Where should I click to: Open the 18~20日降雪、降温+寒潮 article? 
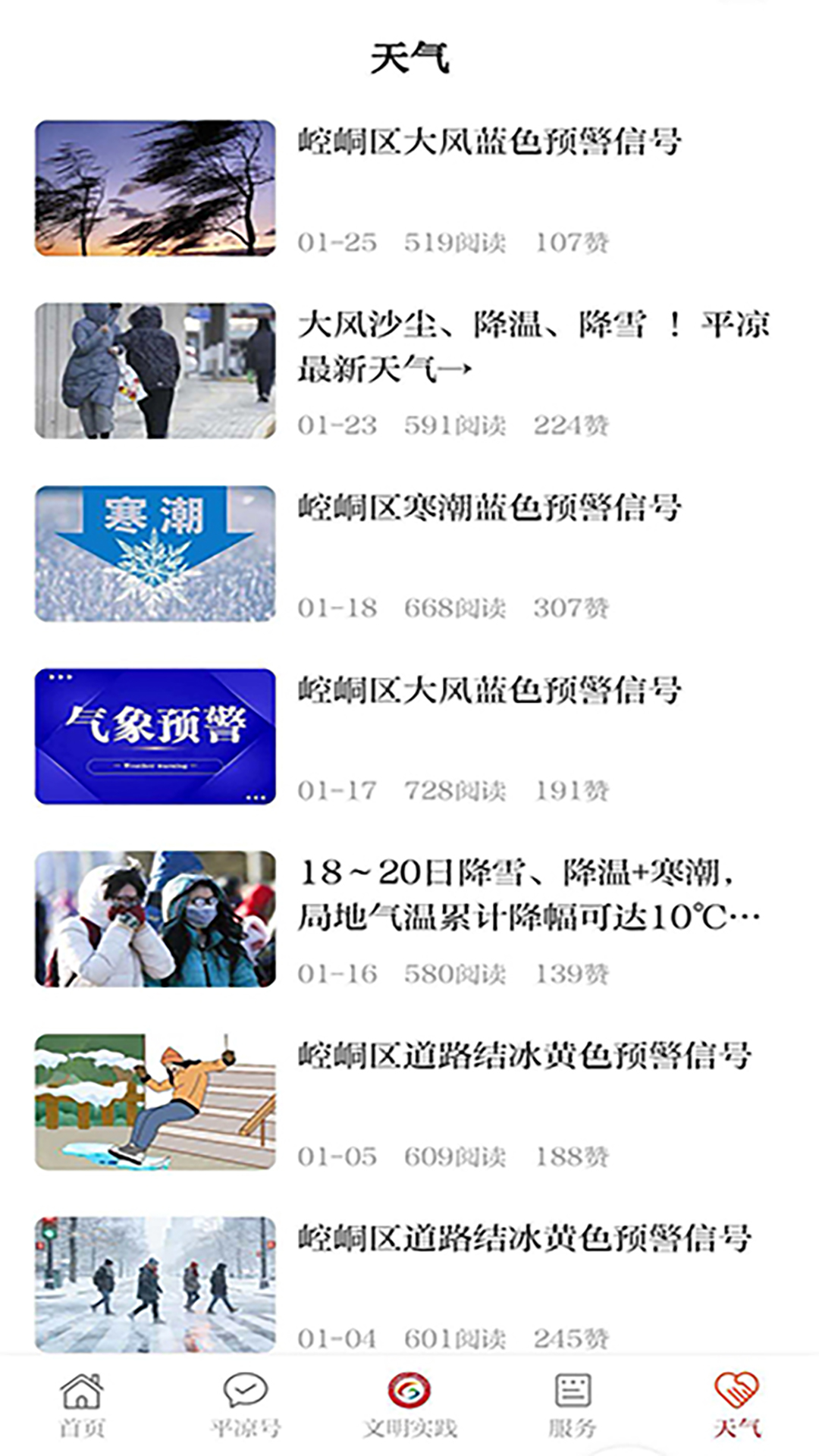pos(531,899)
